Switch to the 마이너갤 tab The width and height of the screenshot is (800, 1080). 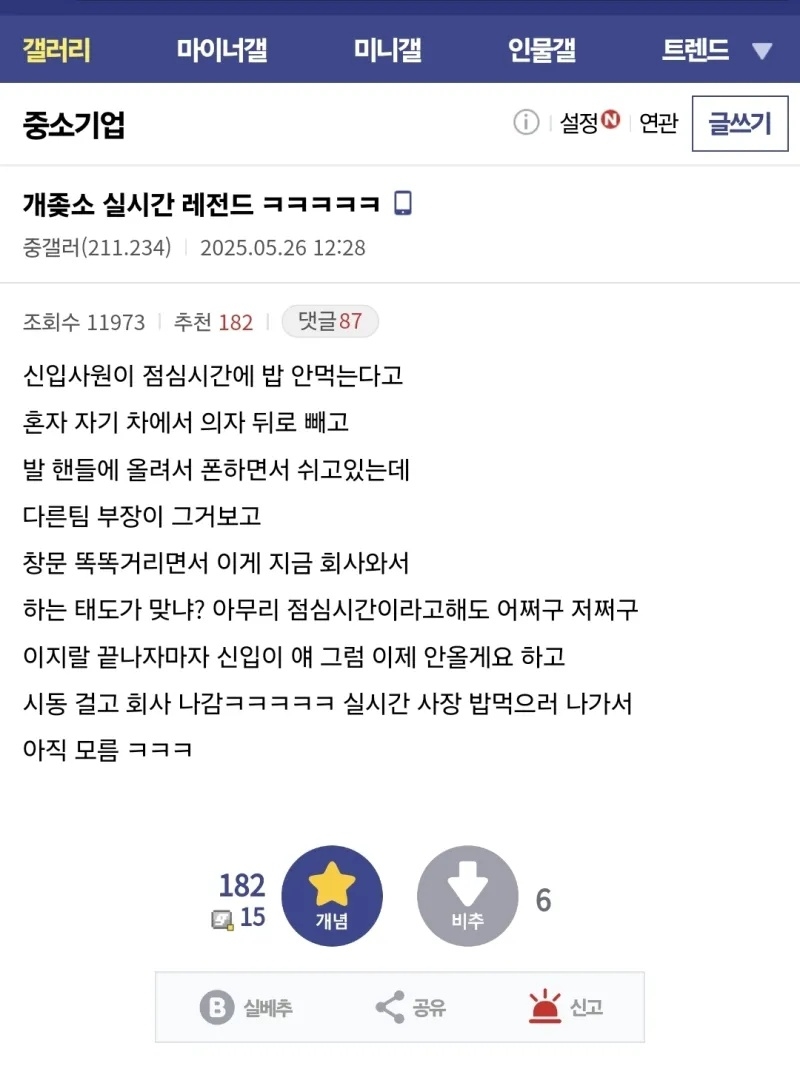coord(222,49)
